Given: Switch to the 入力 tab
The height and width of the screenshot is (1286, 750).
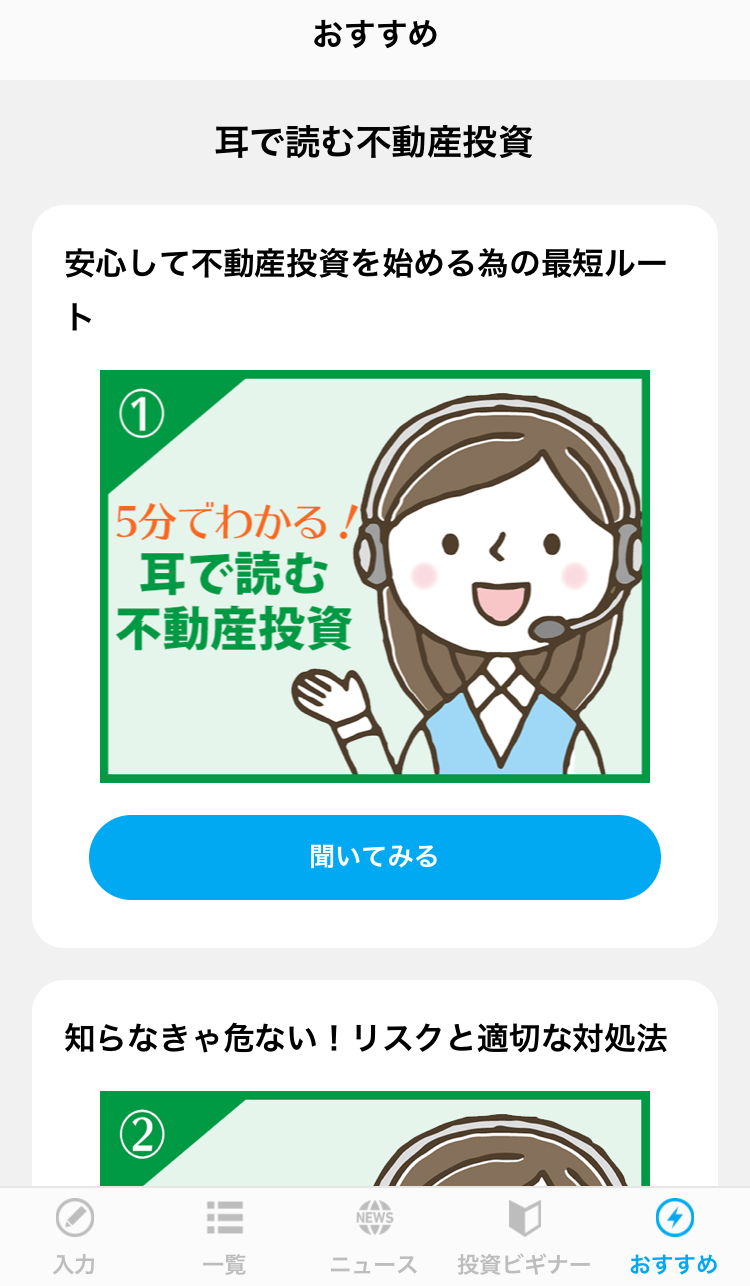Looking at the screenshot, I should click(x=74, y=1236).
